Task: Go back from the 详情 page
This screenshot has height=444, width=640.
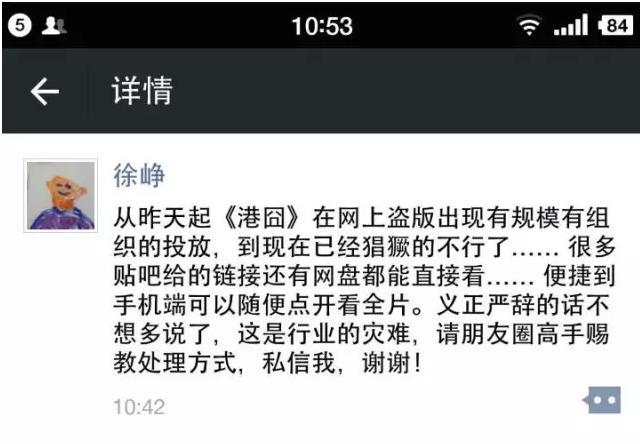Action: tap(44, 92)
